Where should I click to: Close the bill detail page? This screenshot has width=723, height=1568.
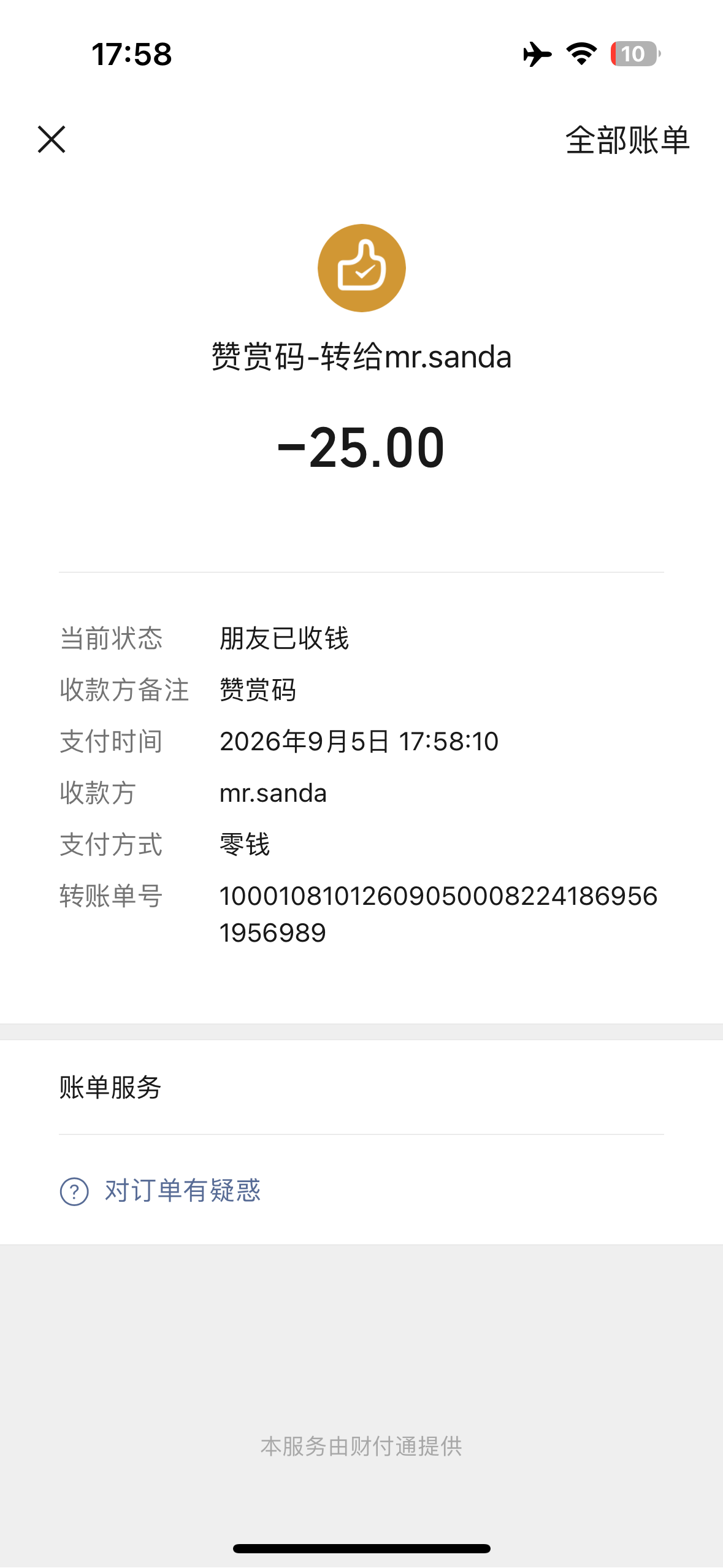tap(52, 139)
